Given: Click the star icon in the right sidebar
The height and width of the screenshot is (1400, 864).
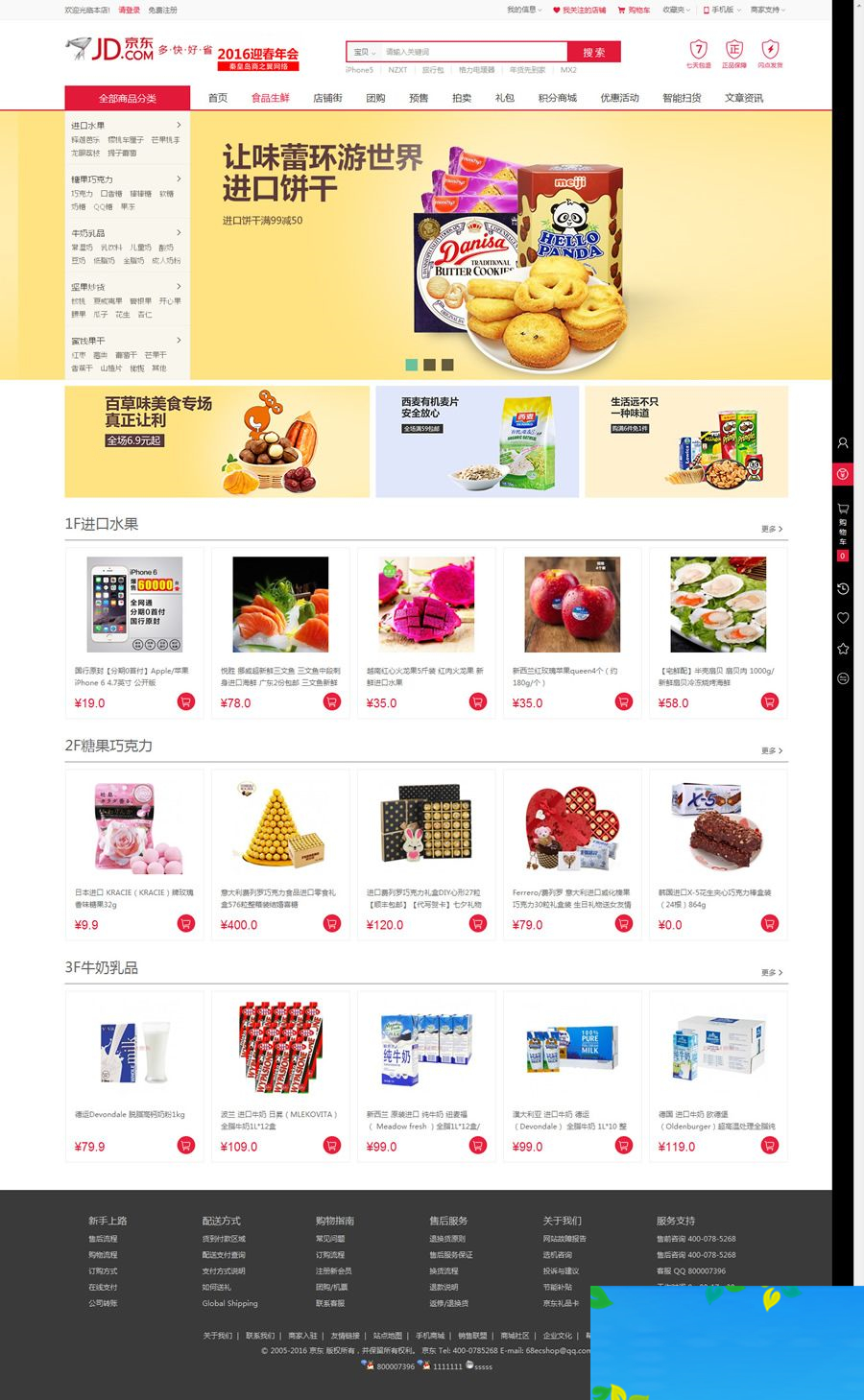Looking at the screenshot, I should (x=843, y=644).
